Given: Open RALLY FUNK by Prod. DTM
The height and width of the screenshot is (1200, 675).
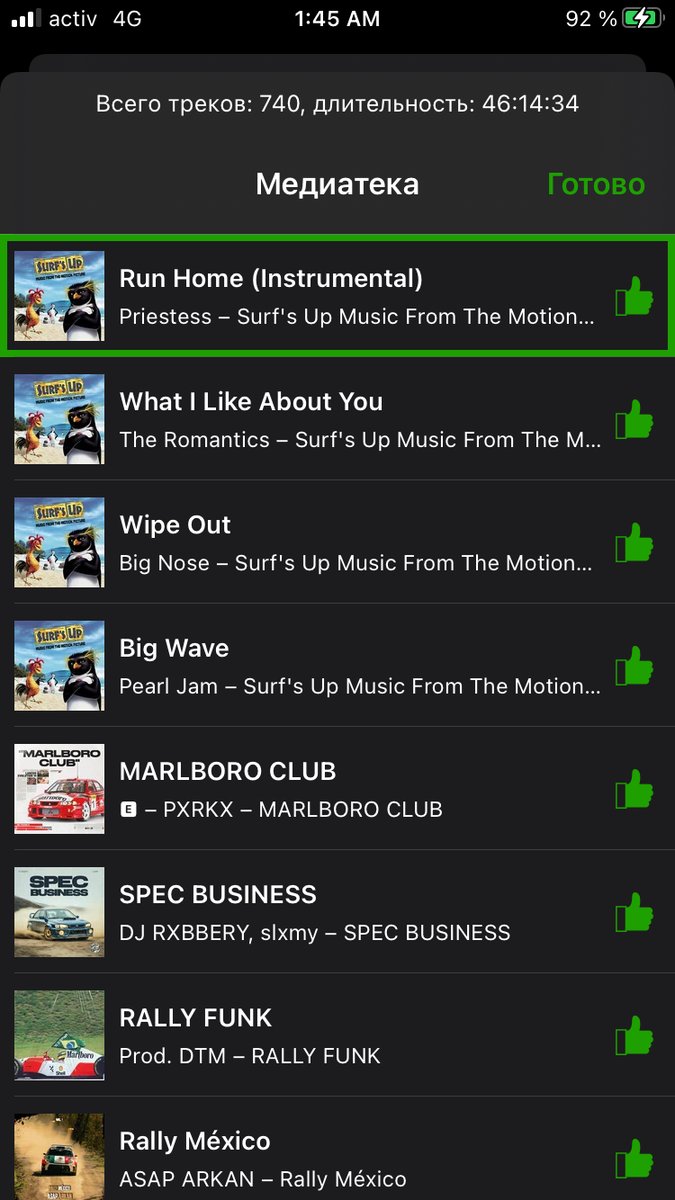Looking at the screenshot, I should tap(337, 1034).
